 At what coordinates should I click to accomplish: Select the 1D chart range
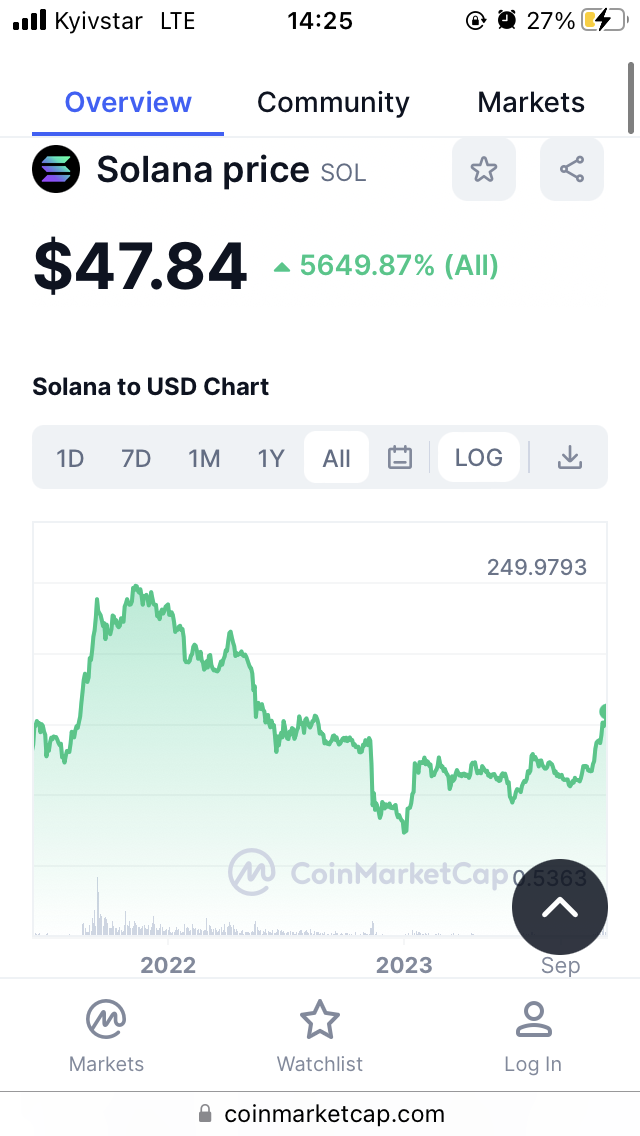(70, 458)
